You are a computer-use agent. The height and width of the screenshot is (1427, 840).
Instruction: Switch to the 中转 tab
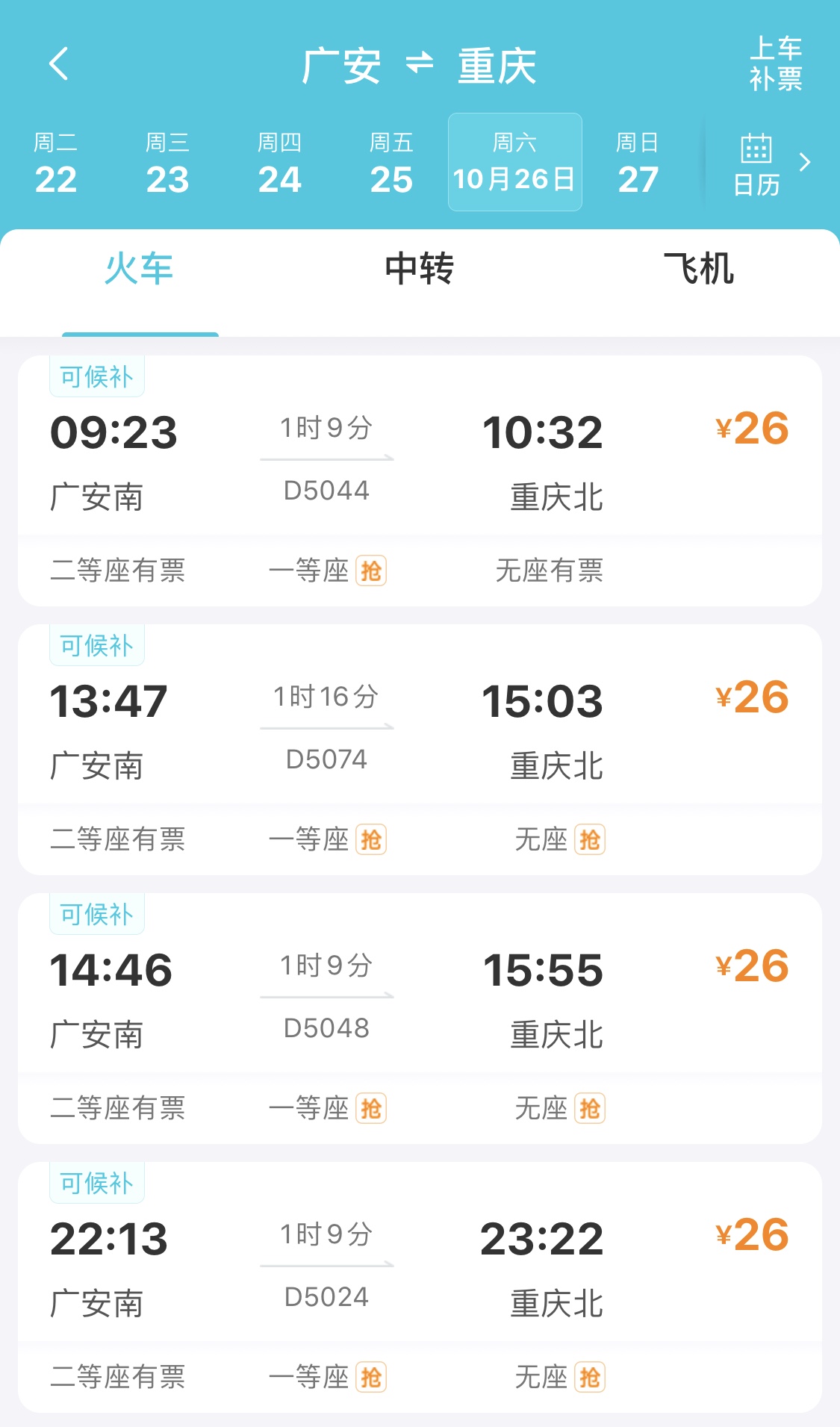tap(420, 269)
